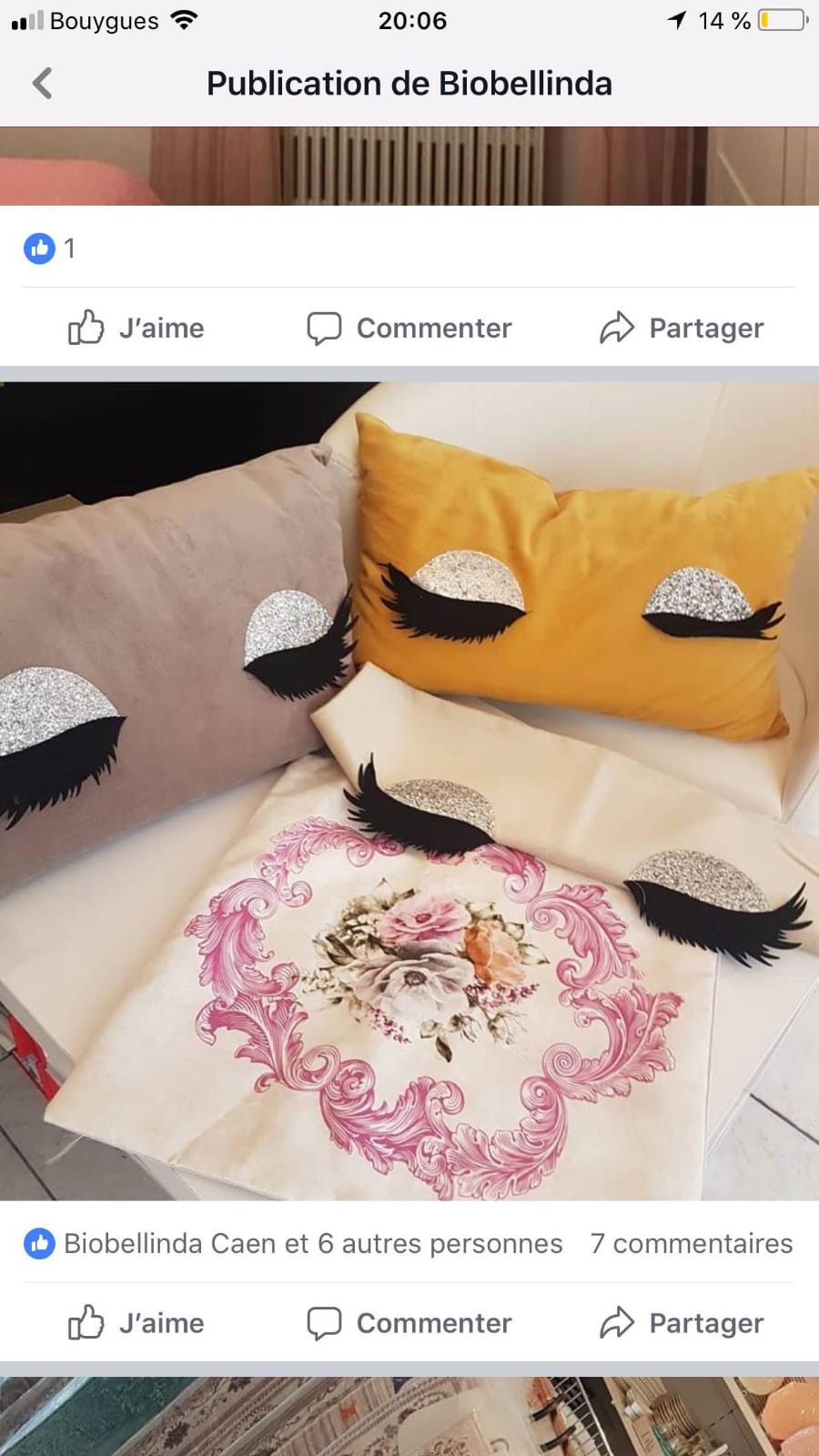Go back from Publication de Biobellinda
Viewport: 819px width, 1456px height.
[x=43, y=83]
